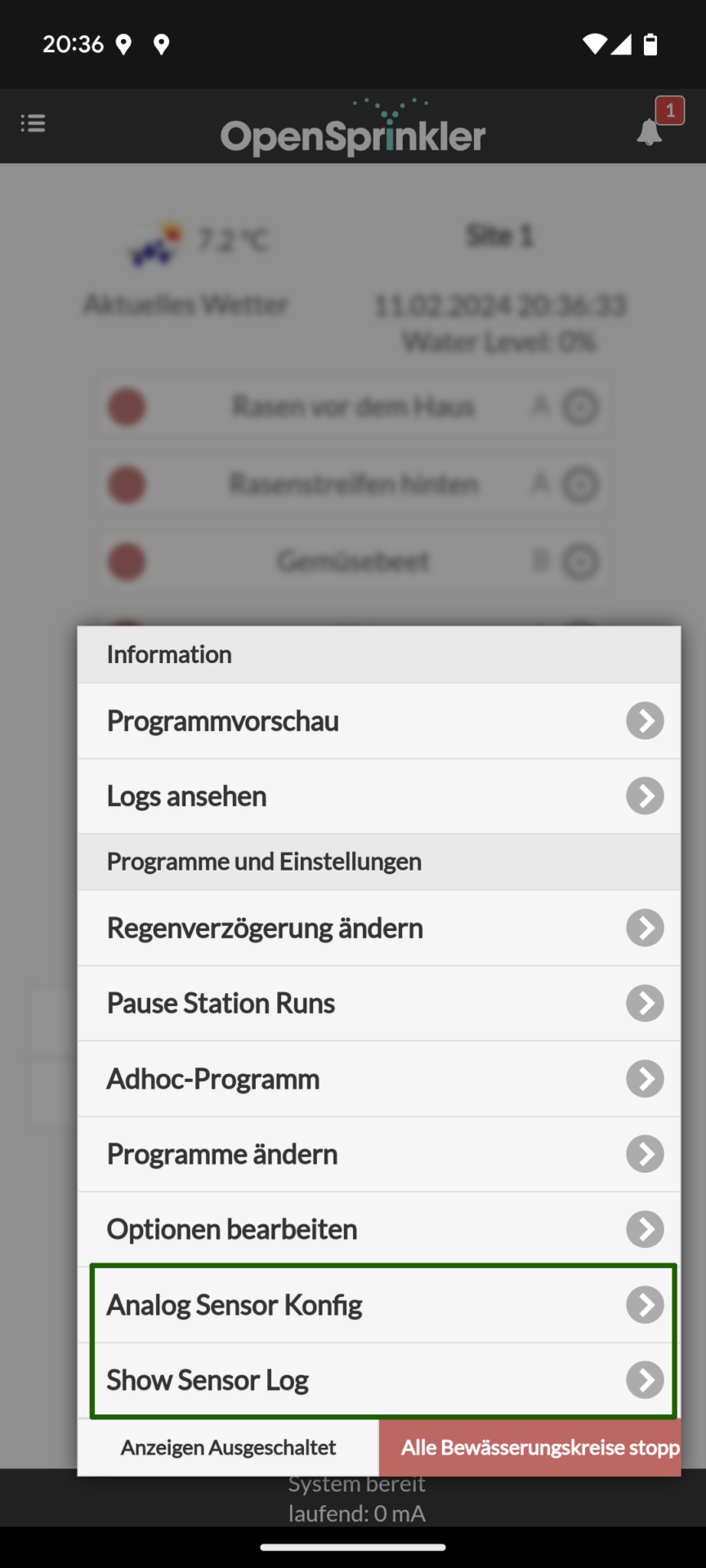The image size is (706, 1568).
Task: Open Analog Sensor Konfig
Action: click(x=379, y=1305)
